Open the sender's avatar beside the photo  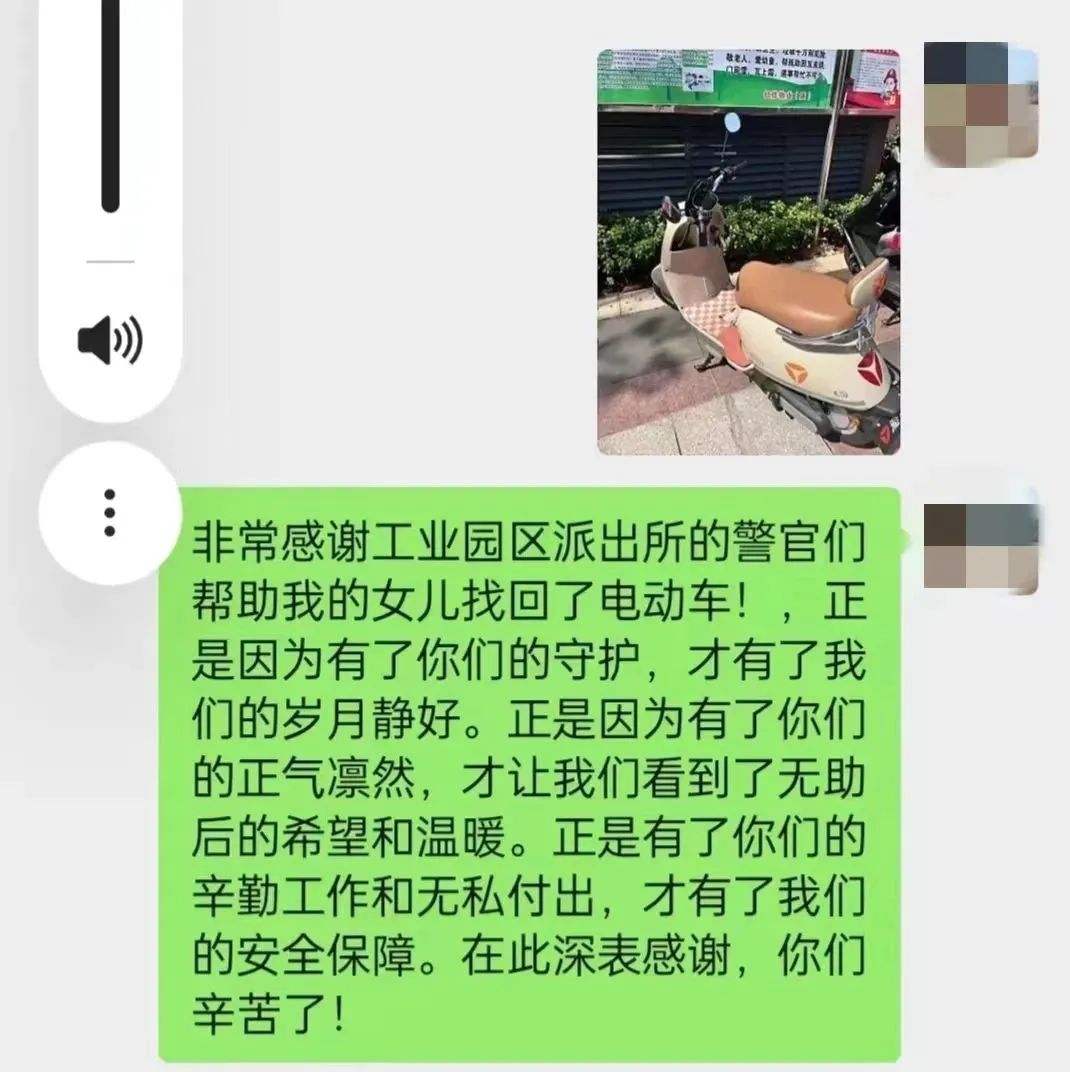tap(980, 104)
